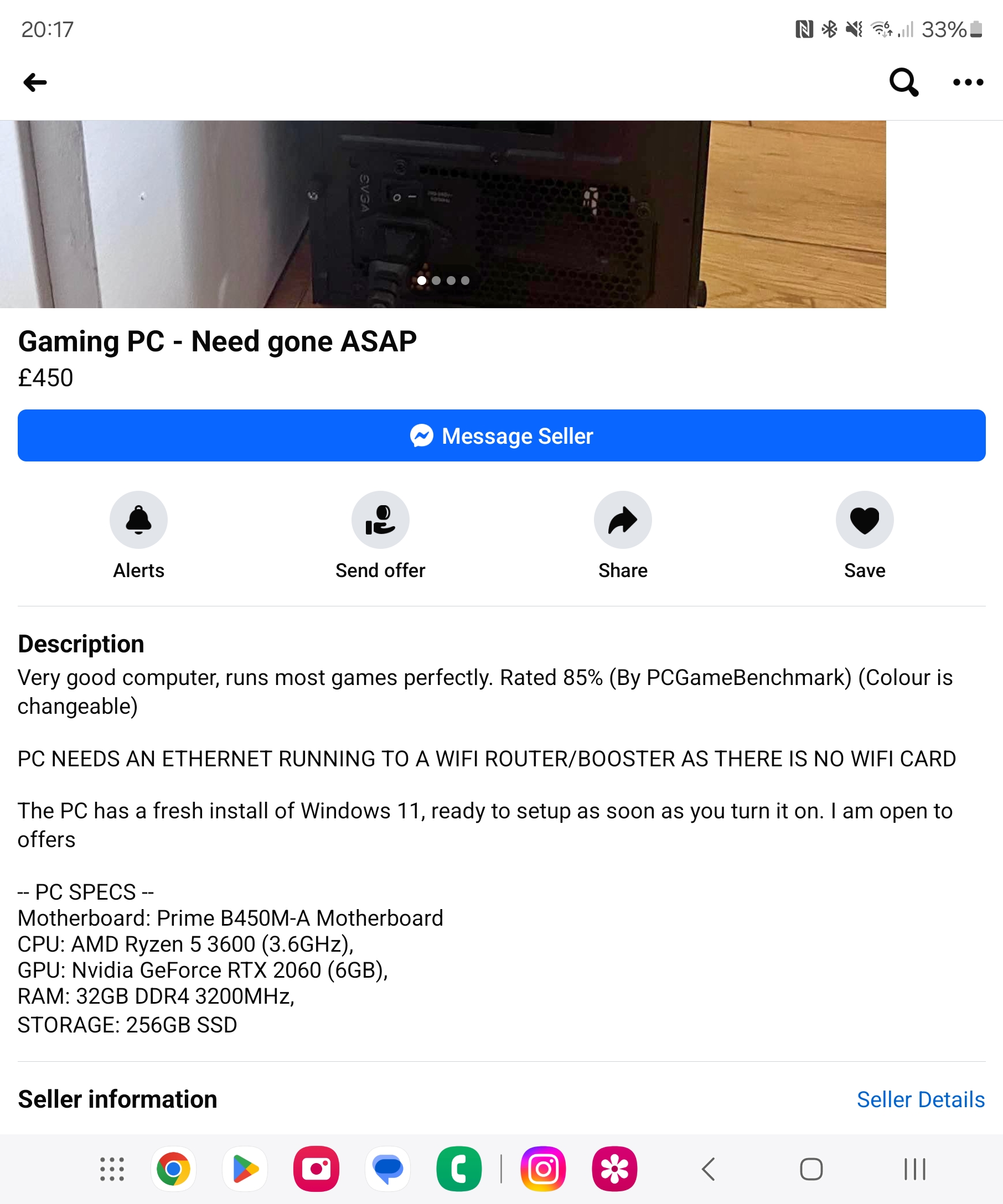Send offer to the seller
This screenshot has height=1204, width=1003.
point(380,520)
